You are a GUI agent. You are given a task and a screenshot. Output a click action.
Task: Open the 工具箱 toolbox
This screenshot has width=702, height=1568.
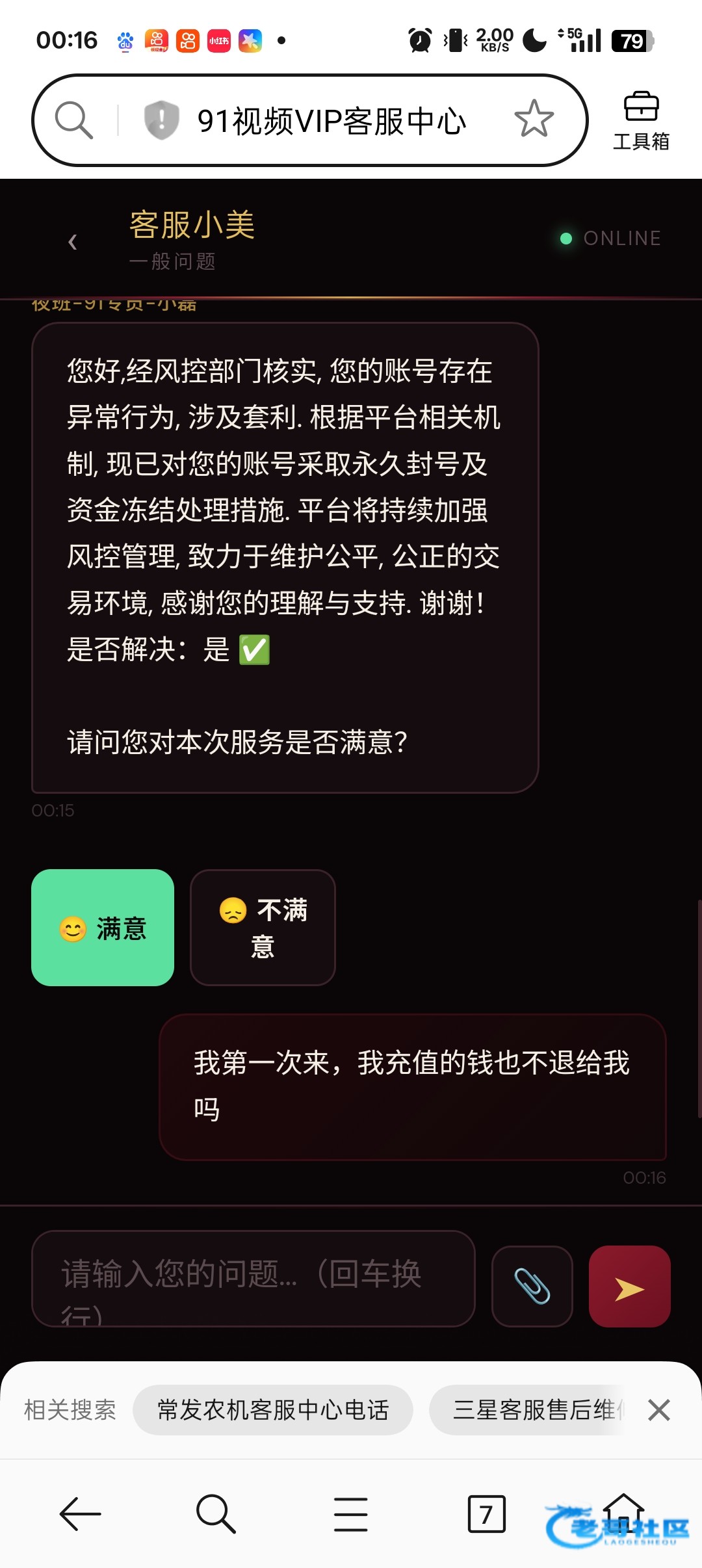point(641,122)
